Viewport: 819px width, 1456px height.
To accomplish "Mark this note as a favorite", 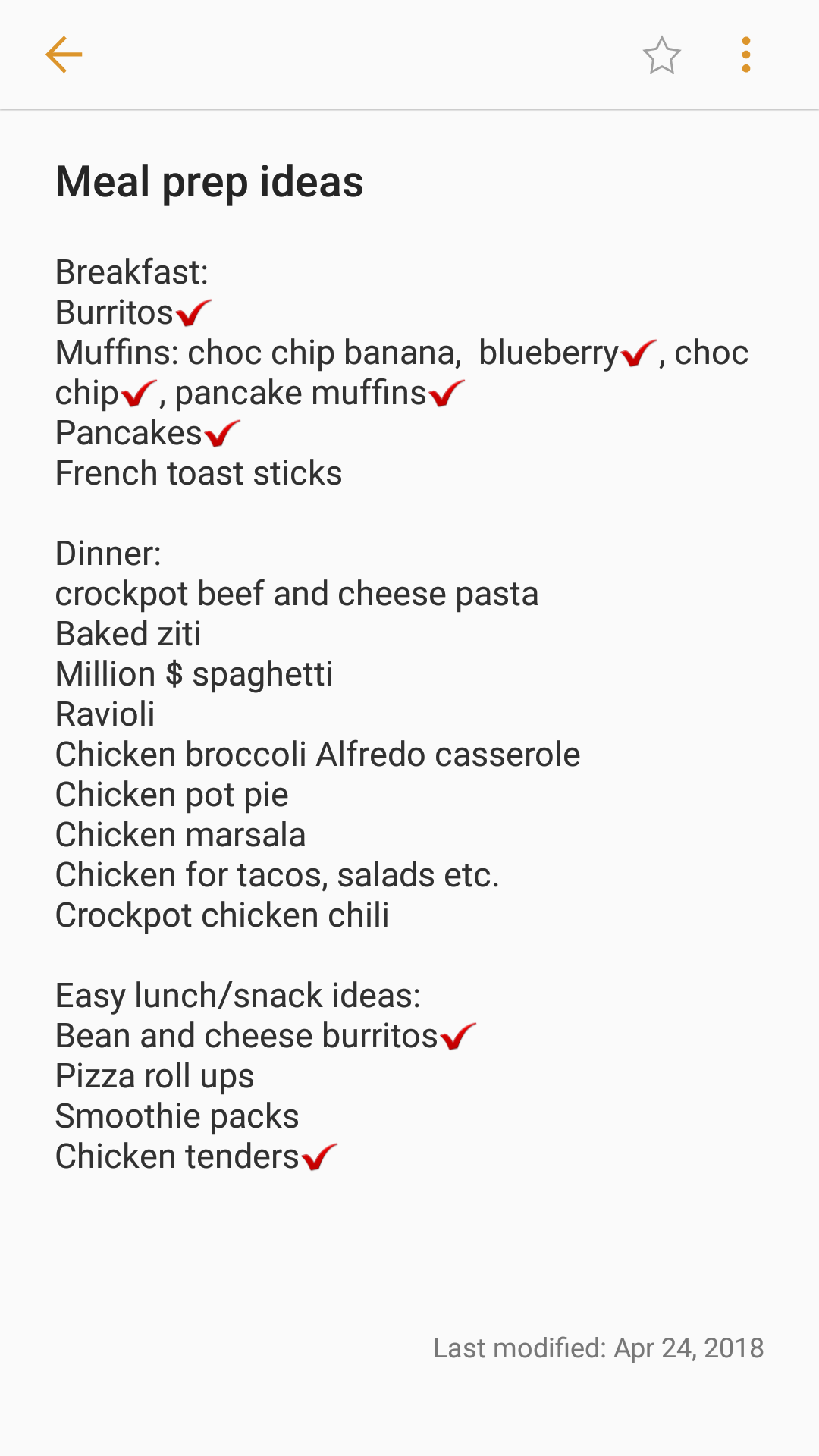I will pos(662,55).
